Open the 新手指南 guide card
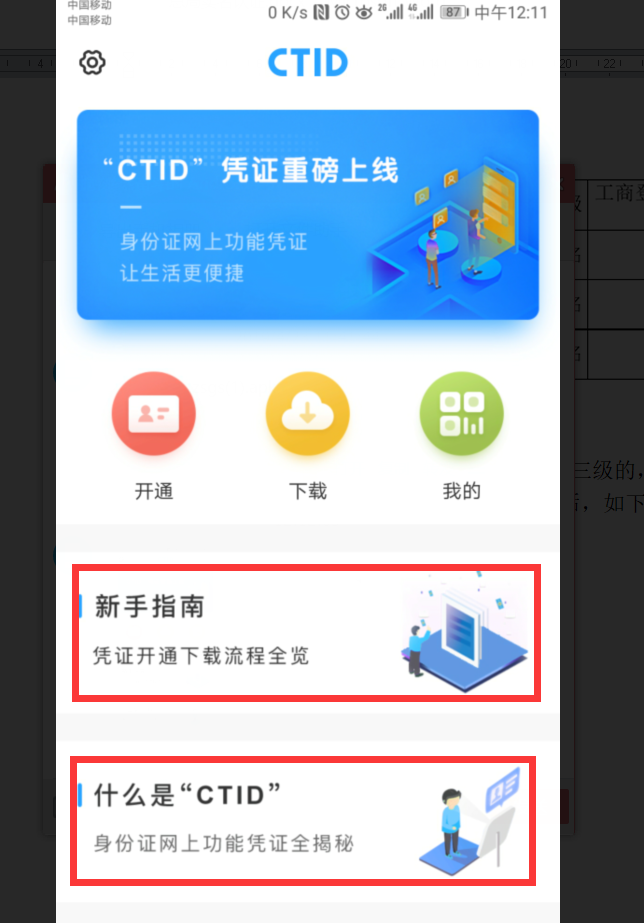This screenshot has width=644, height=923. point(306,631)
